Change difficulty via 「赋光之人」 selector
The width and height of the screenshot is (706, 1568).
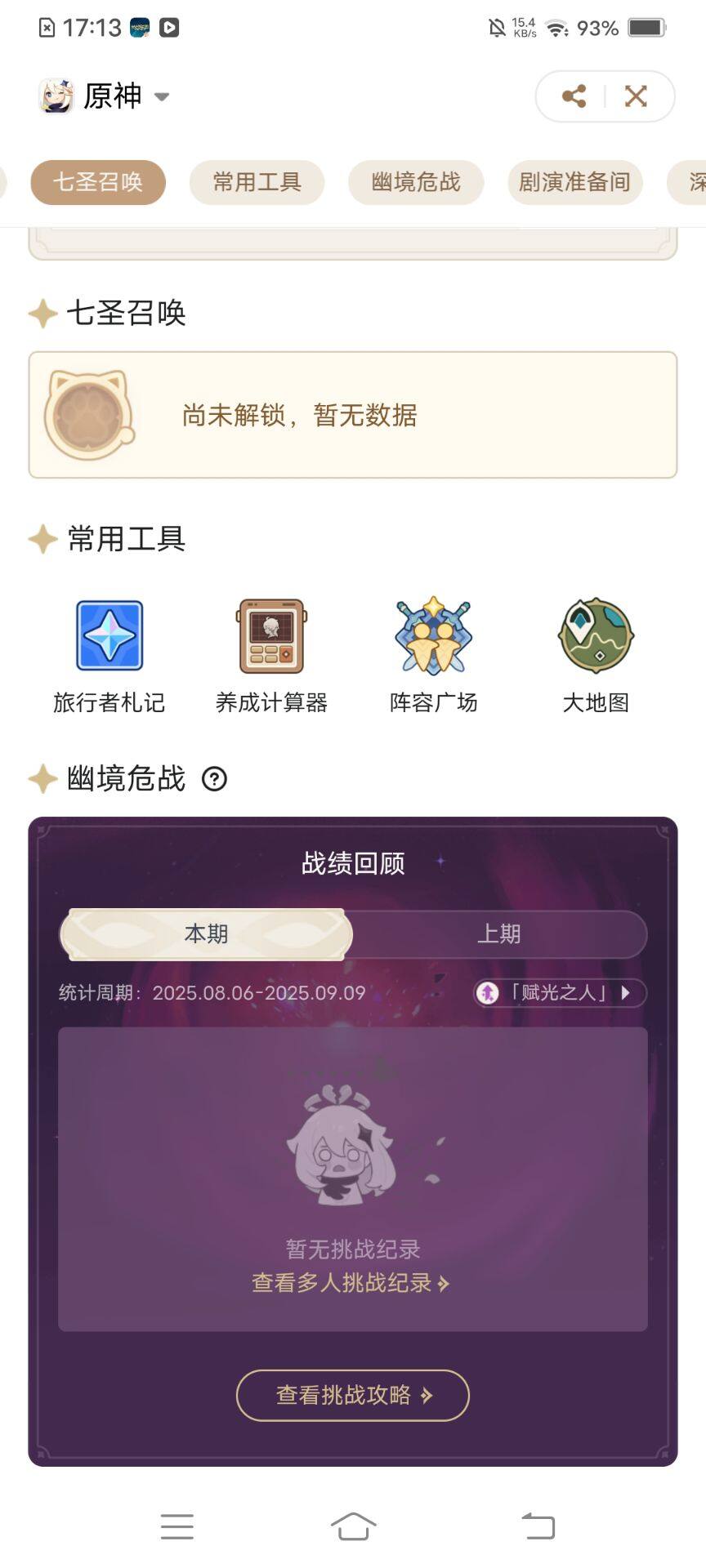pyautogui.click(x=561, y=993)
